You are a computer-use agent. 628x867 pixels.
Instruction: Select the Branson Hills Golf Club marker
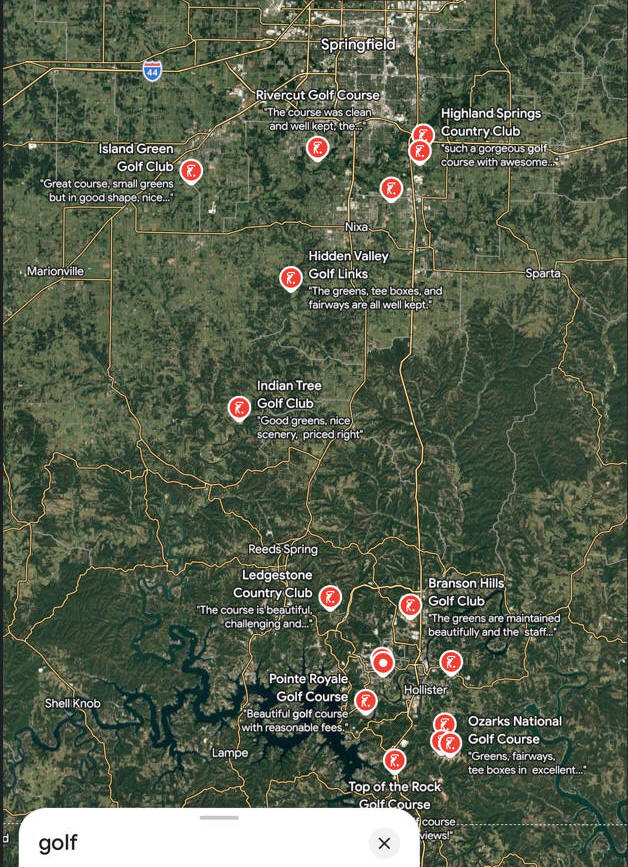tap(410, 604)
